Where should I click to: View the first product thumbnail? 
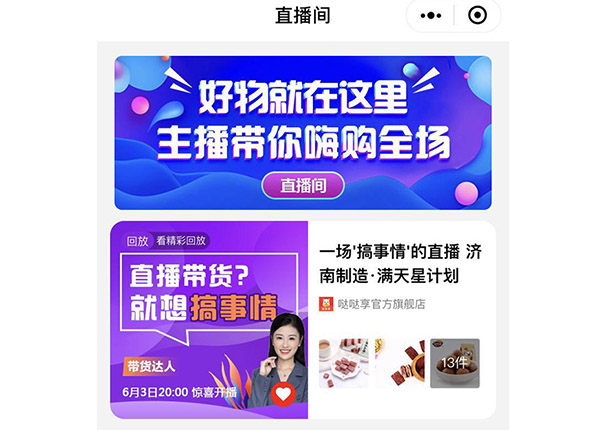pos(343,363)
